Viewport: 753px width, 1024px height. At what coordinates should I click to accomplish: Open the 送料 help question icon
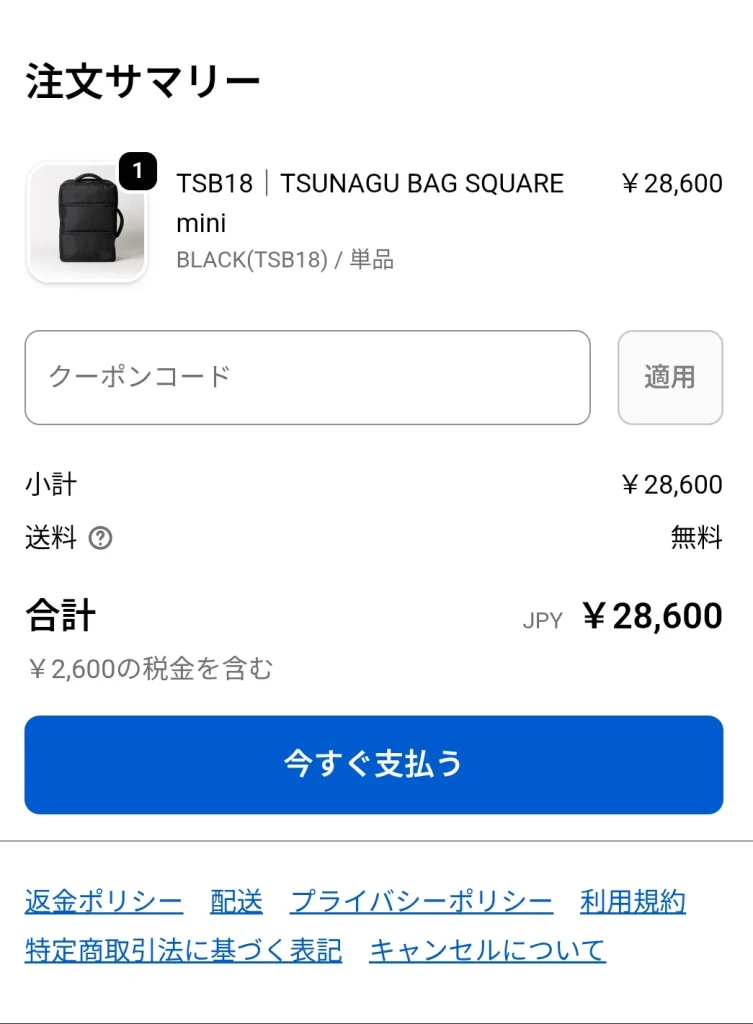click(100, 539)
